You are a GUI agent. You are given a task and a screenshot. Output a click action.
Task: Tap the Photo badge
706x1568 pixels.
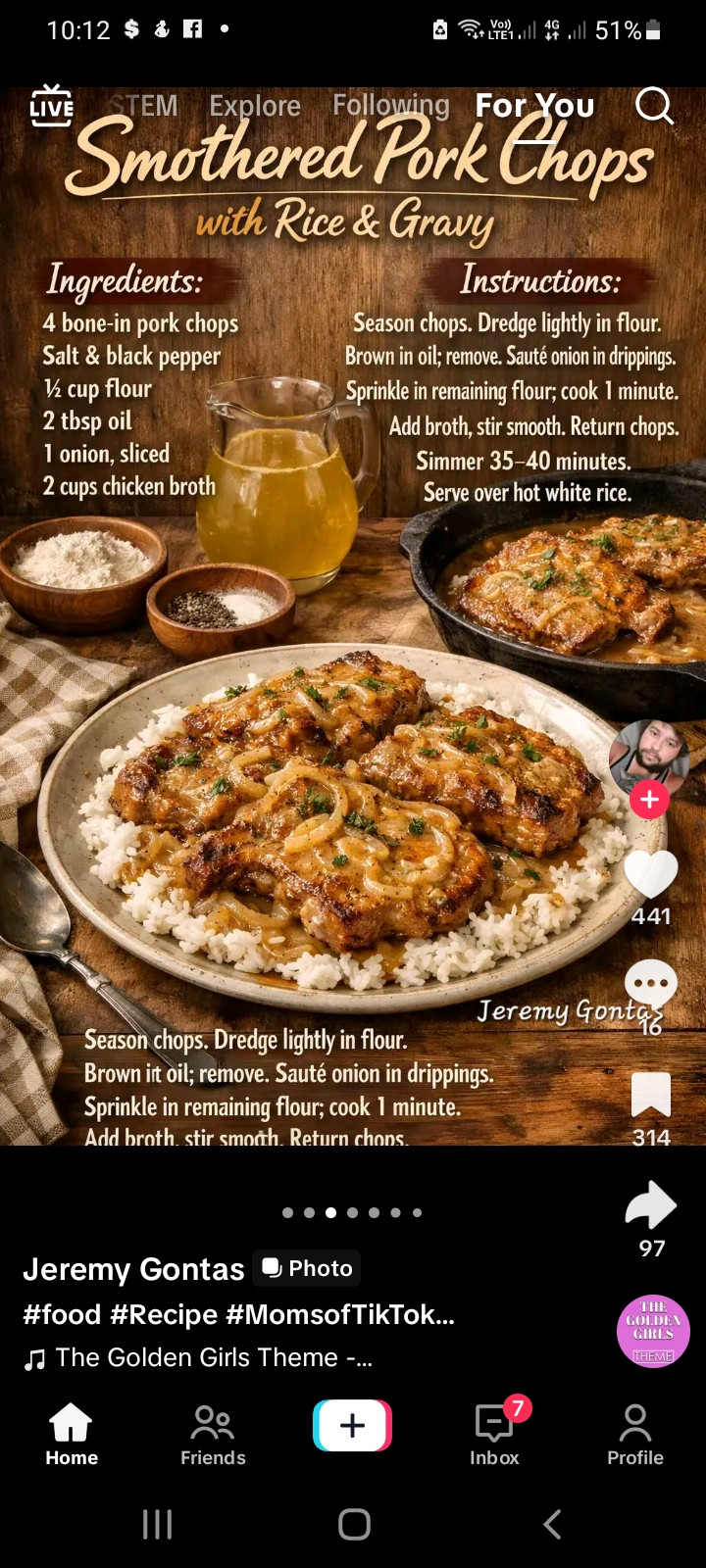[307, 1268]
